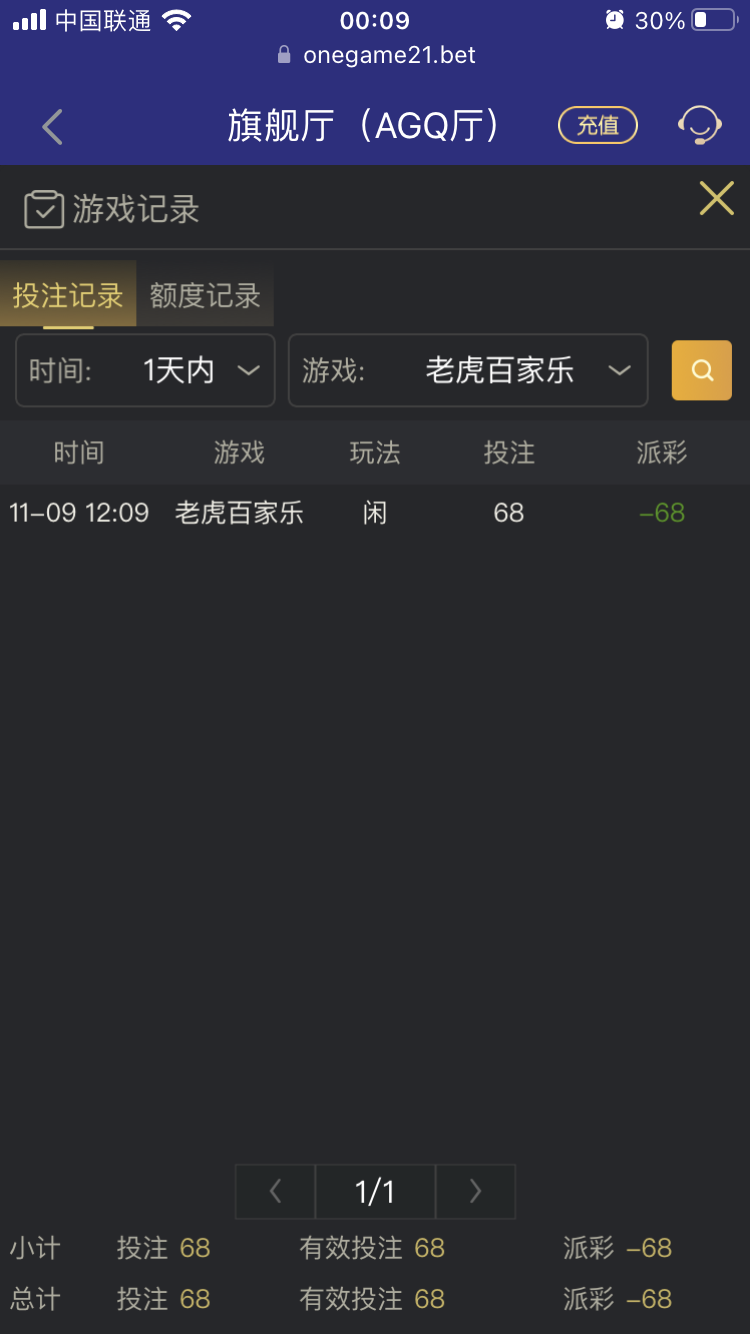Go to next page with right pagination arrow
Screen dimensions: 750x1334
coord(475,1191)
